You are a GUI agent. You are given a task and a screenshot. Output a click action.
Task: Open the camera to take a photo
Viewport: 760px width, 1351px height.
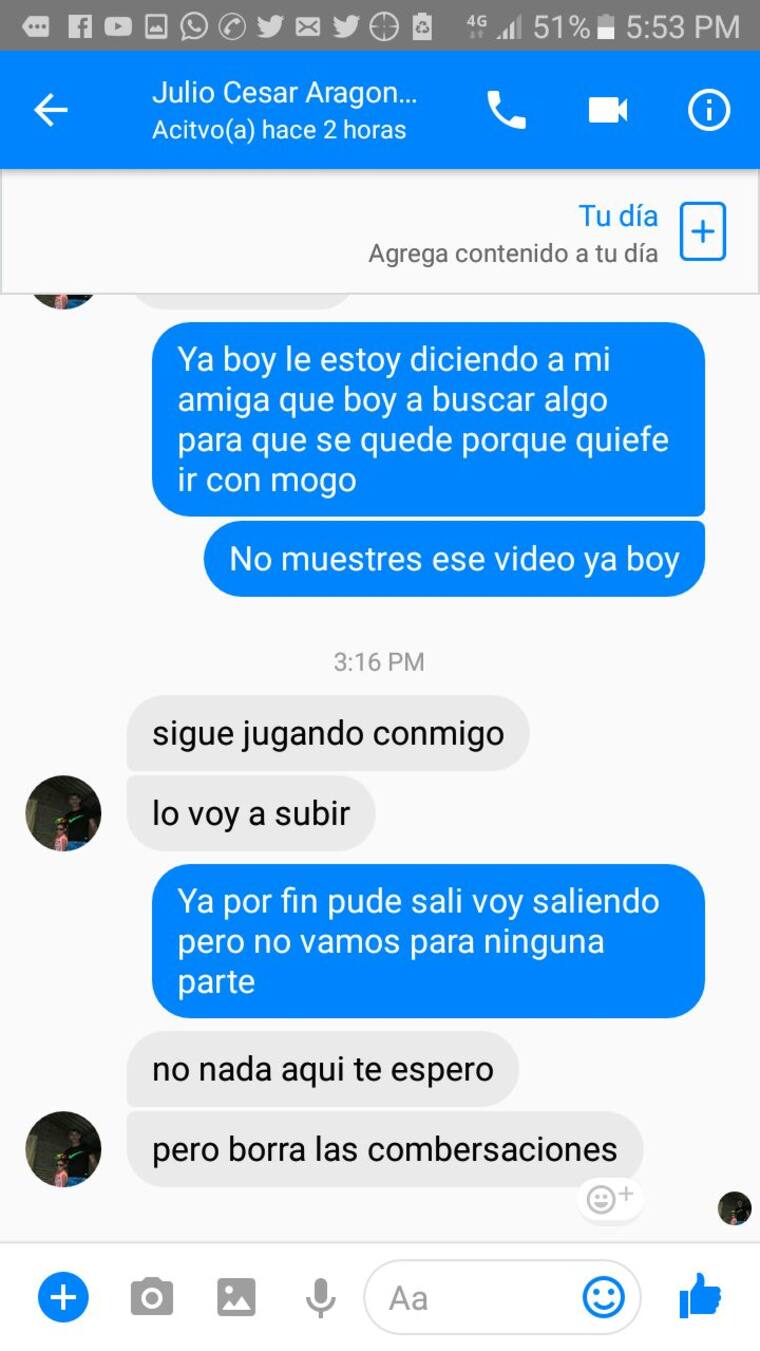(x=152, y=1298)
